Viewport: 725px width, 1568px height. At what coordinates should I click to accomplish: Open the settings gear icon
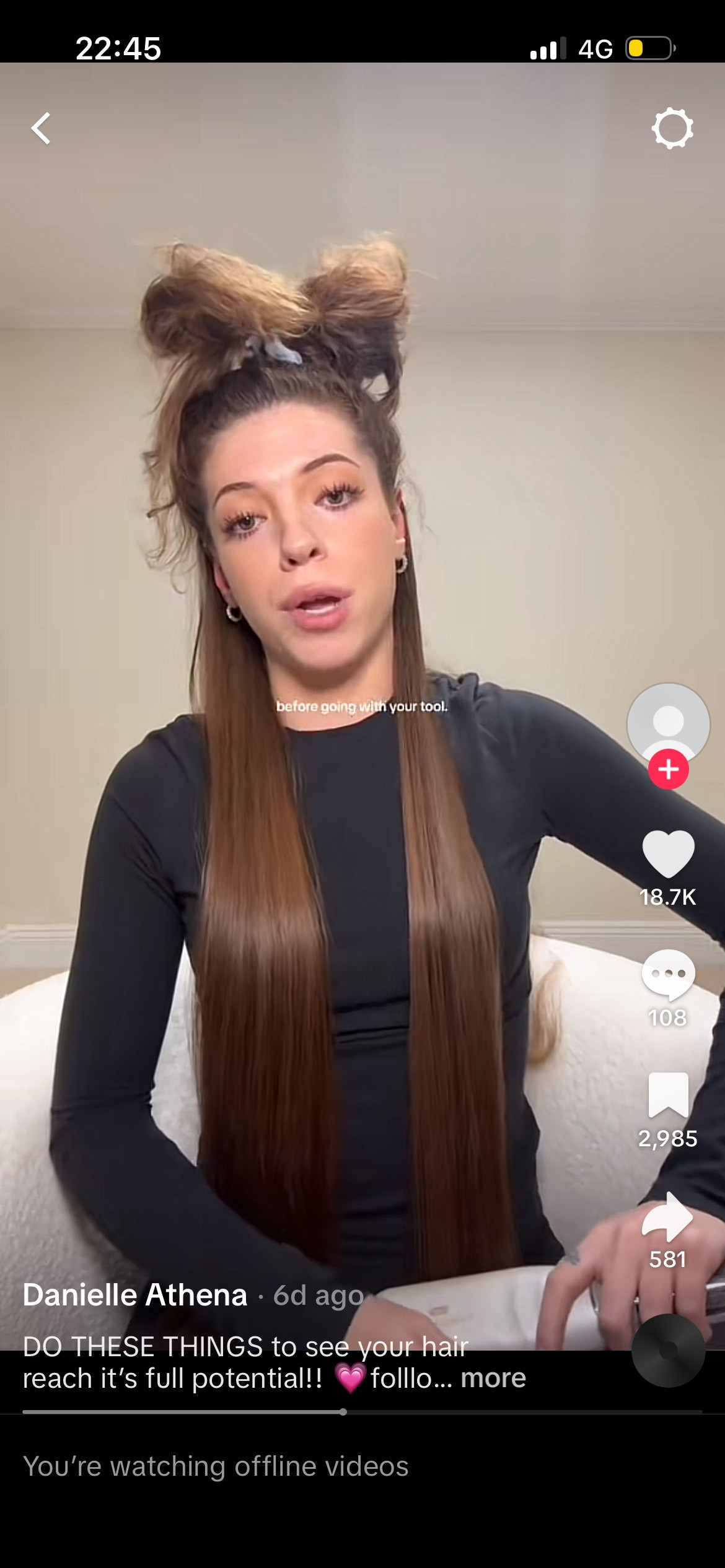(672, 128)
